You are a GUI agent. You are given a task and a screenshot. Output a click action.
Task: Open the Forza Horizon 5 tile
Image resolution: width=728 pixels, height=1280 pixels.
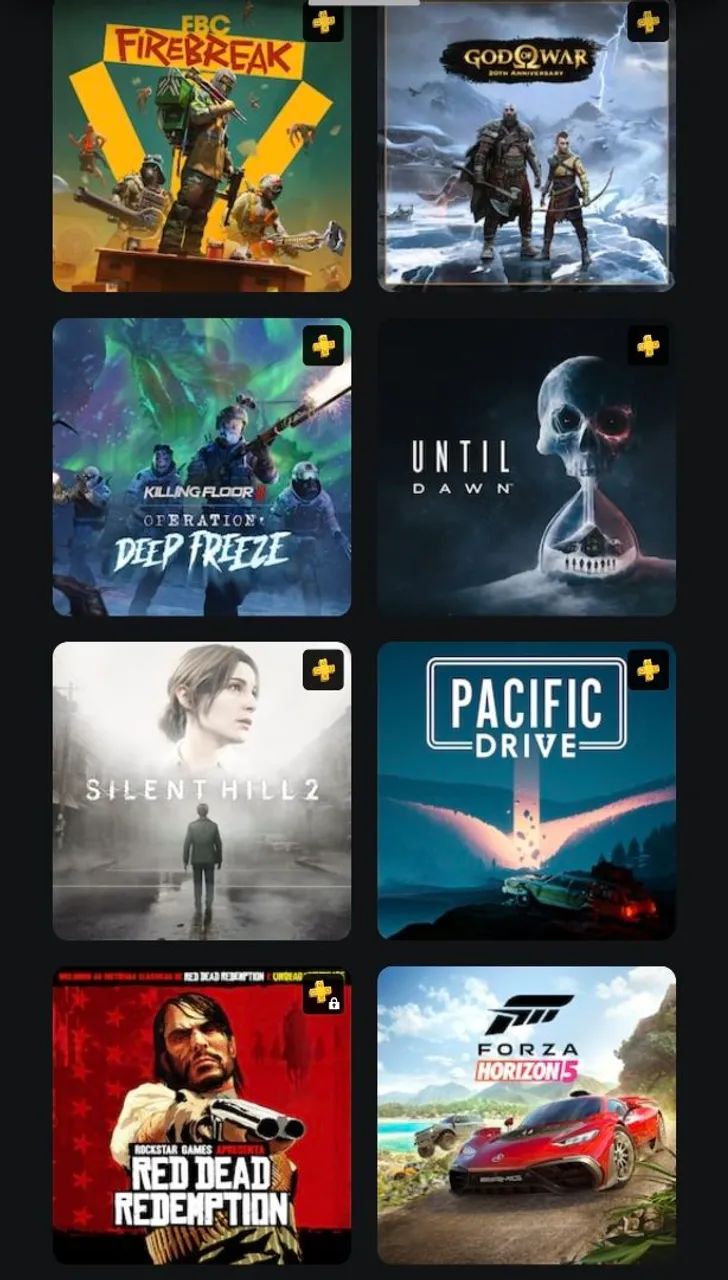(x=526, y=1115)
